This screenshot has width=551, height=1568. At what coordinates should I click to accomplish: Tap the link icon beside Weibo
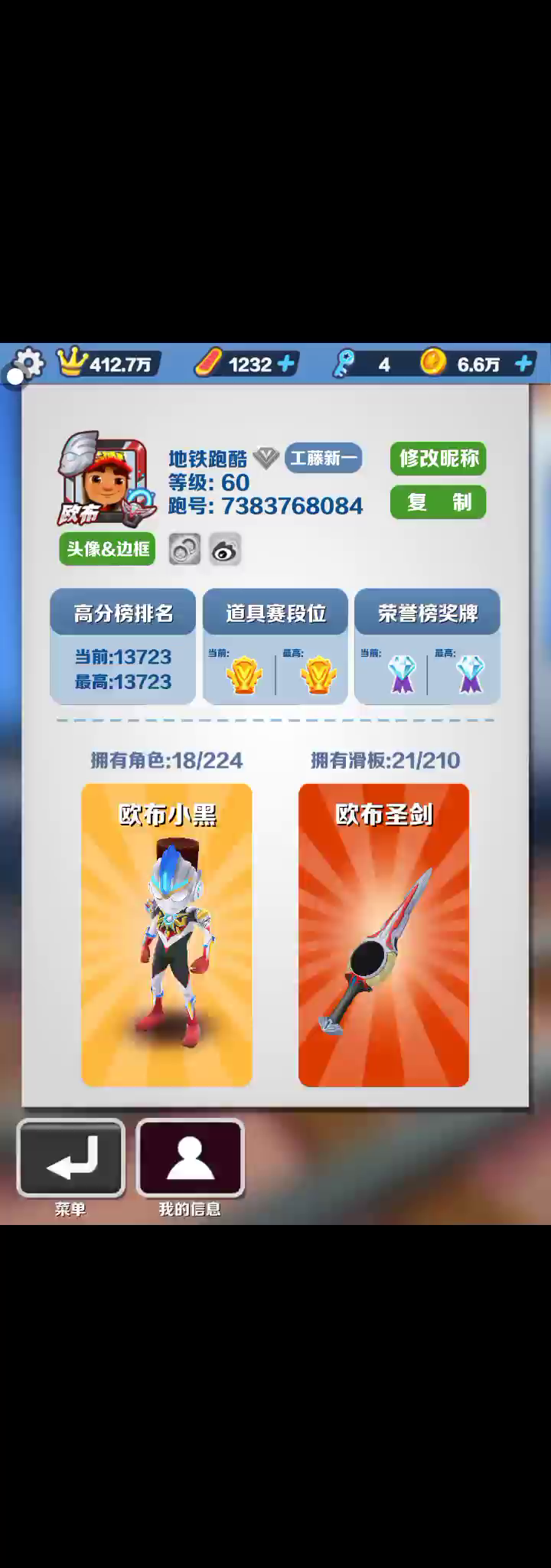[184, 550]
